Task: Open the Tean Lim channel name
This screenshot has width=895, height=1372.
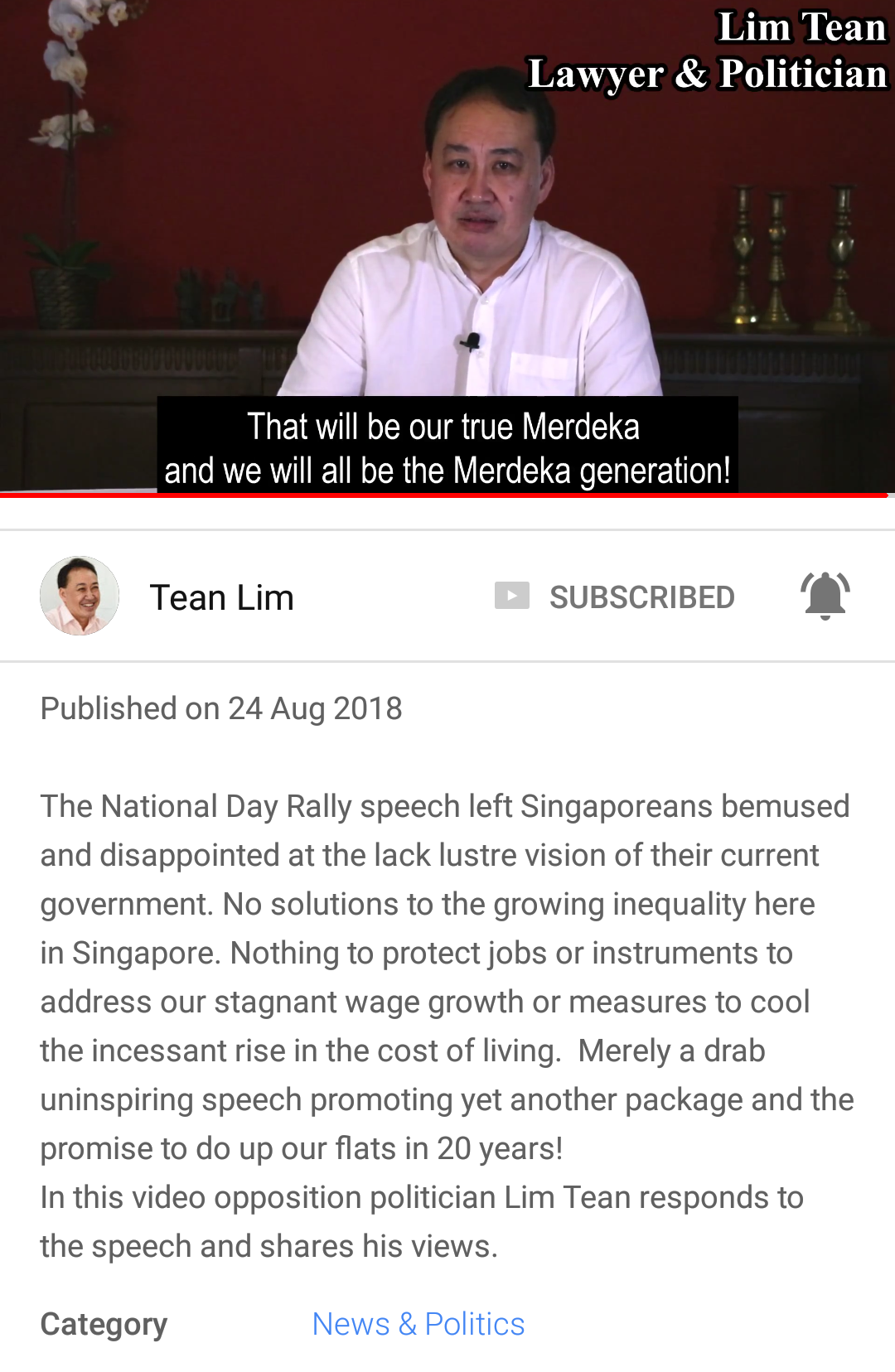Action: [221, 597]
